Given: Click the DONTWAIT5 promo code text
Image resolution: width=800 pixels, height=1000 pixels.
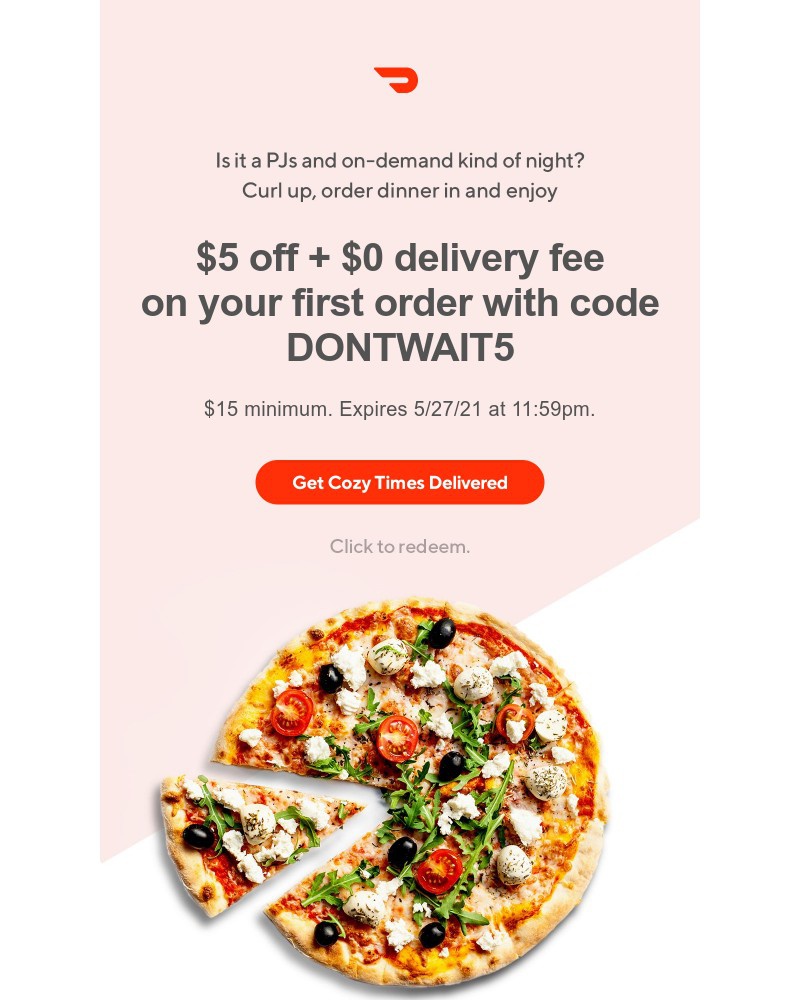Looking at the screenshot, I should tap(400, 347).
